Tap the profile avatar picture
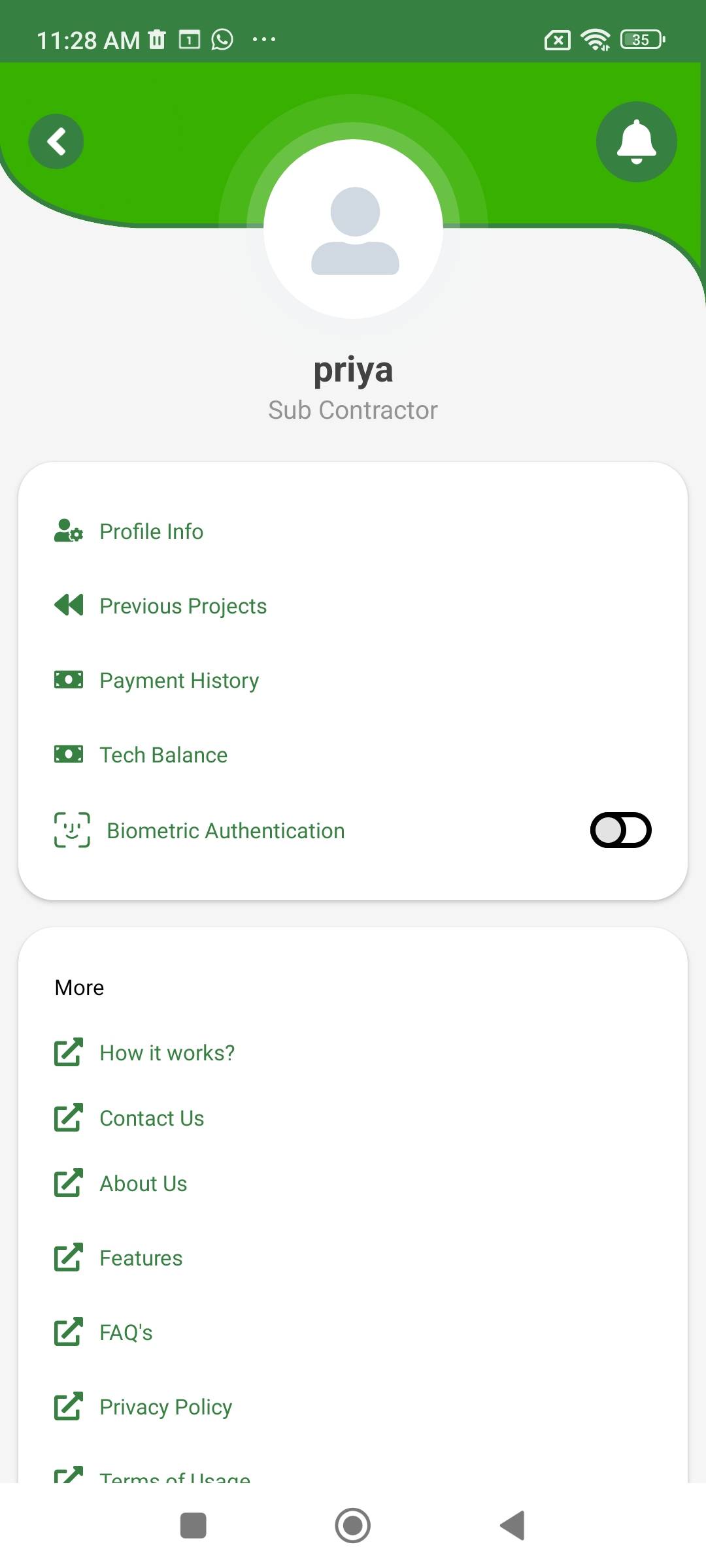The image size is (706, 1568). tap(354, 229)
